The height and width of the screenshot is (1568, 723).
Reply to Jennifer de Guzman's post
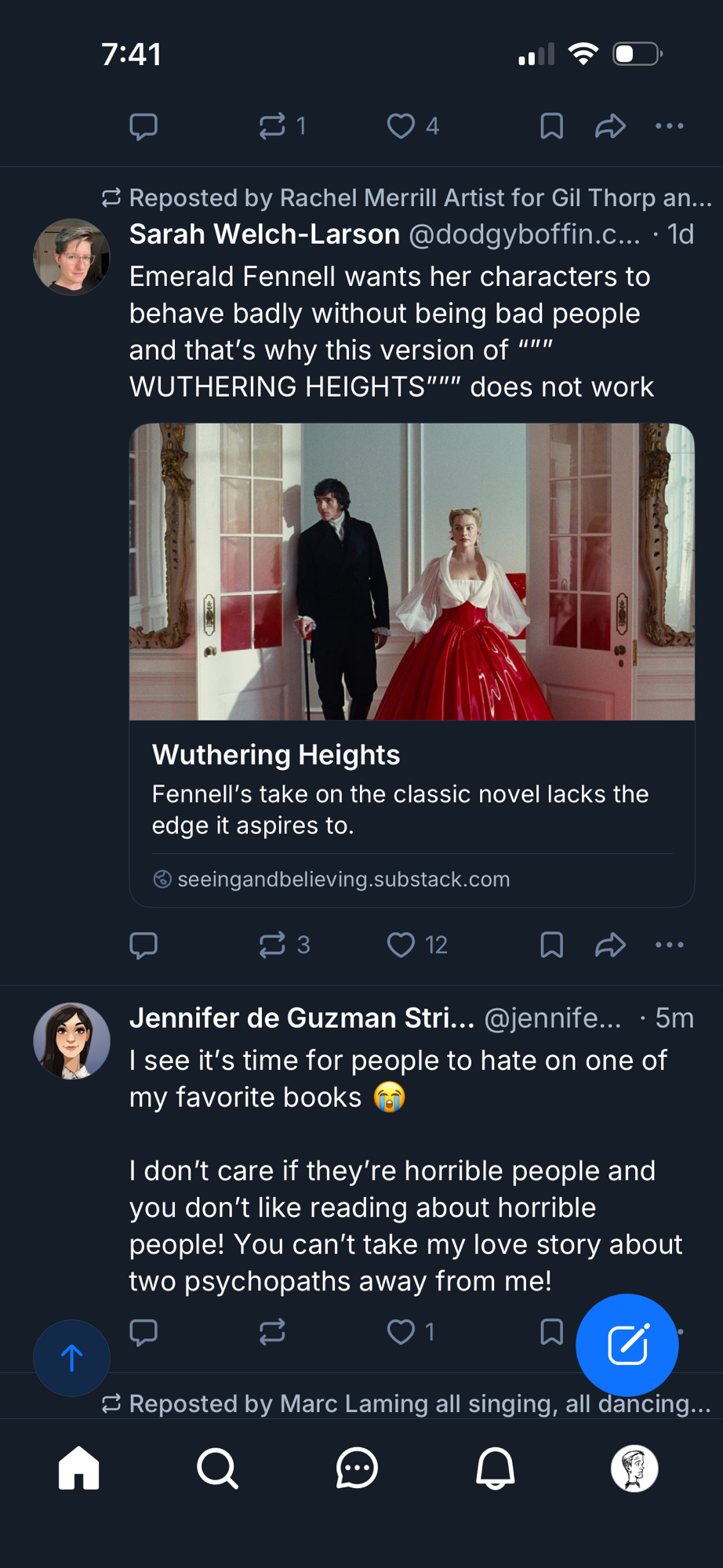[x=144, y=1331]
